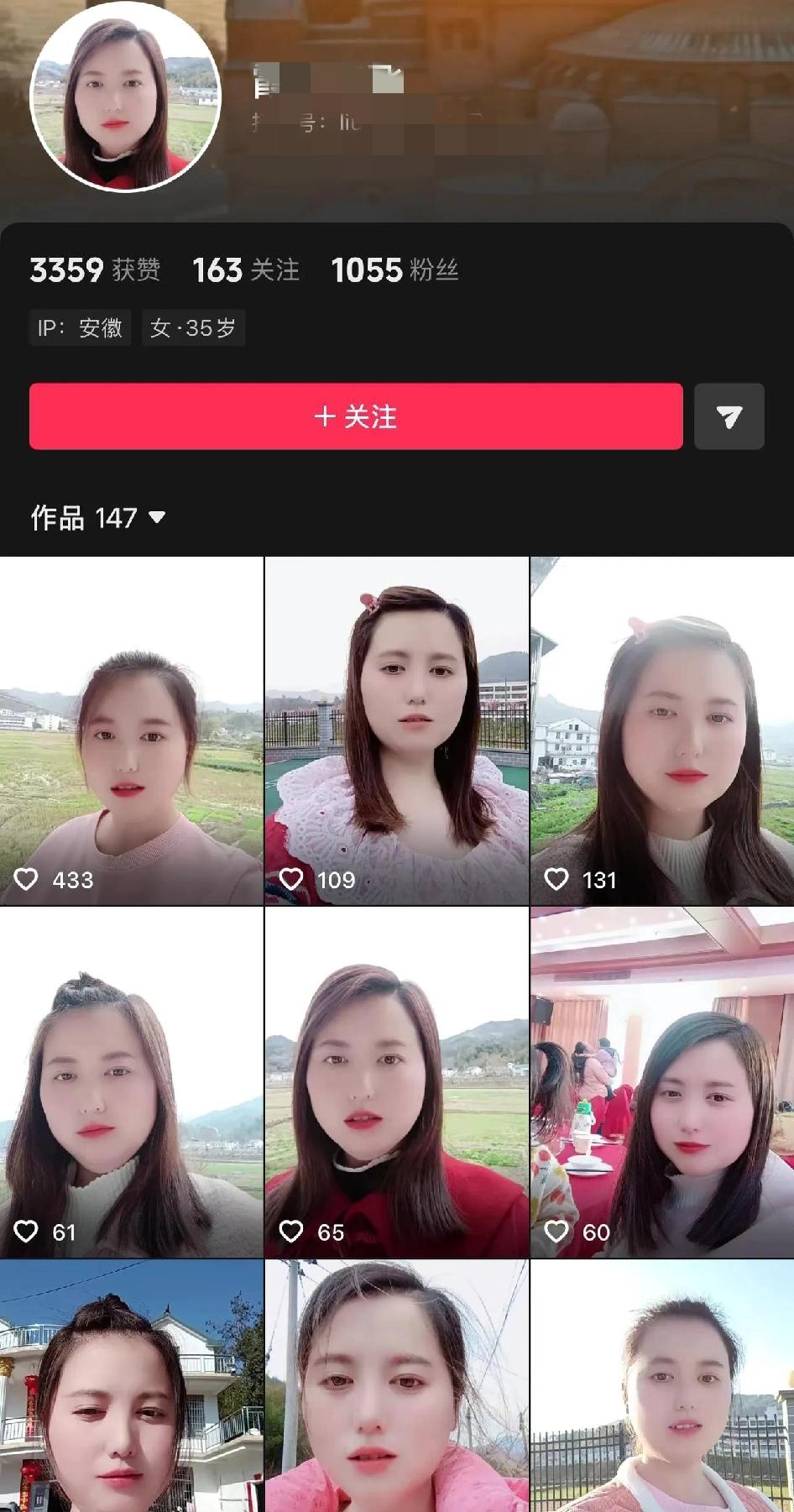Click the IP 安徽 location tag
The image size is (794, 1512).
pyautogui.click(x=80, y=328)
